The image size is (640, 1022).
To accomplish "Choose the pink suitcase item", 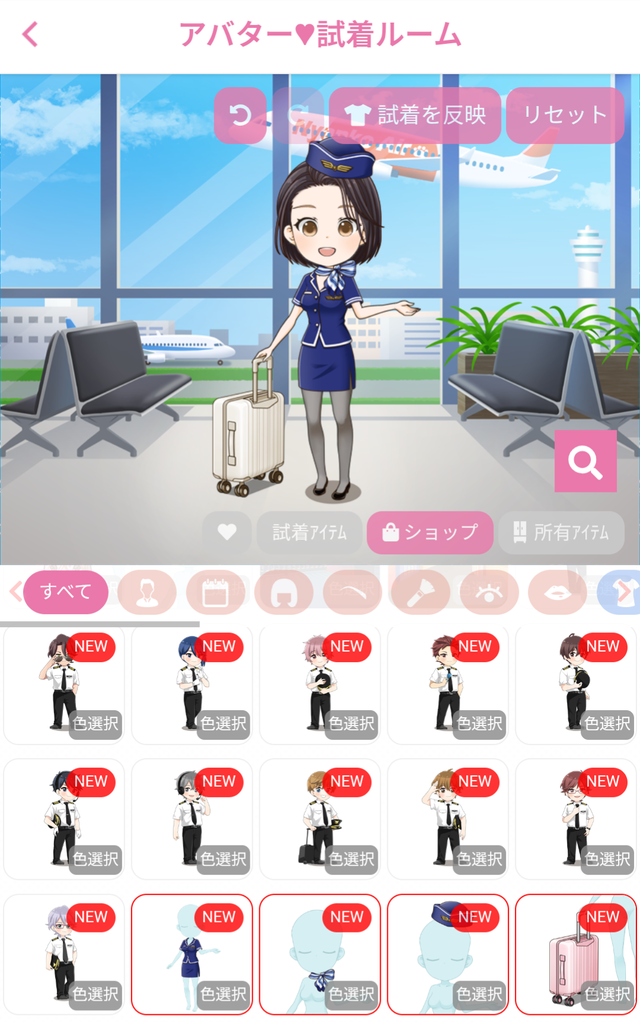I will 575,953.
